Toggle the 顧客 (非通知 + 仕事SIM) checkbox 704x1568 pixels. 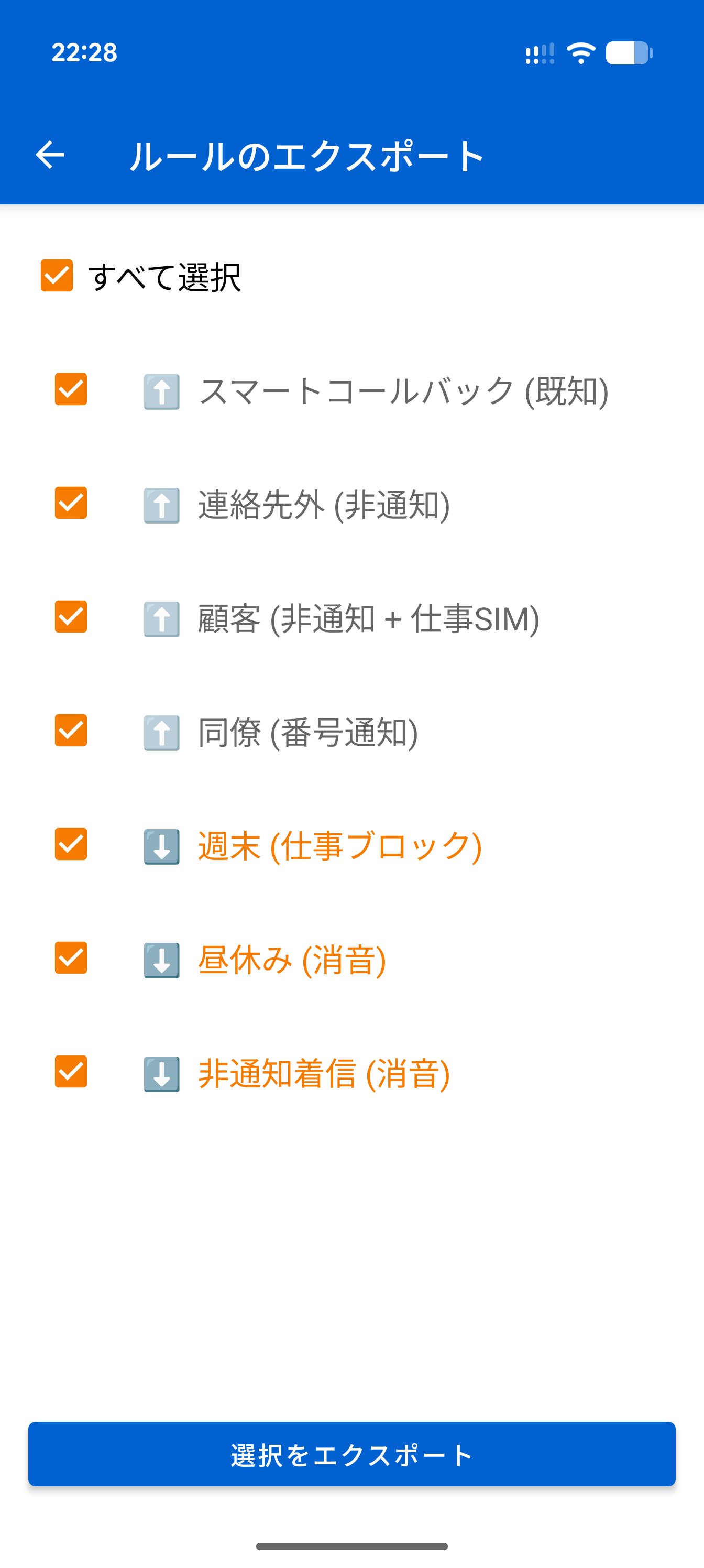pyautogui.click(x=70, y=618)
